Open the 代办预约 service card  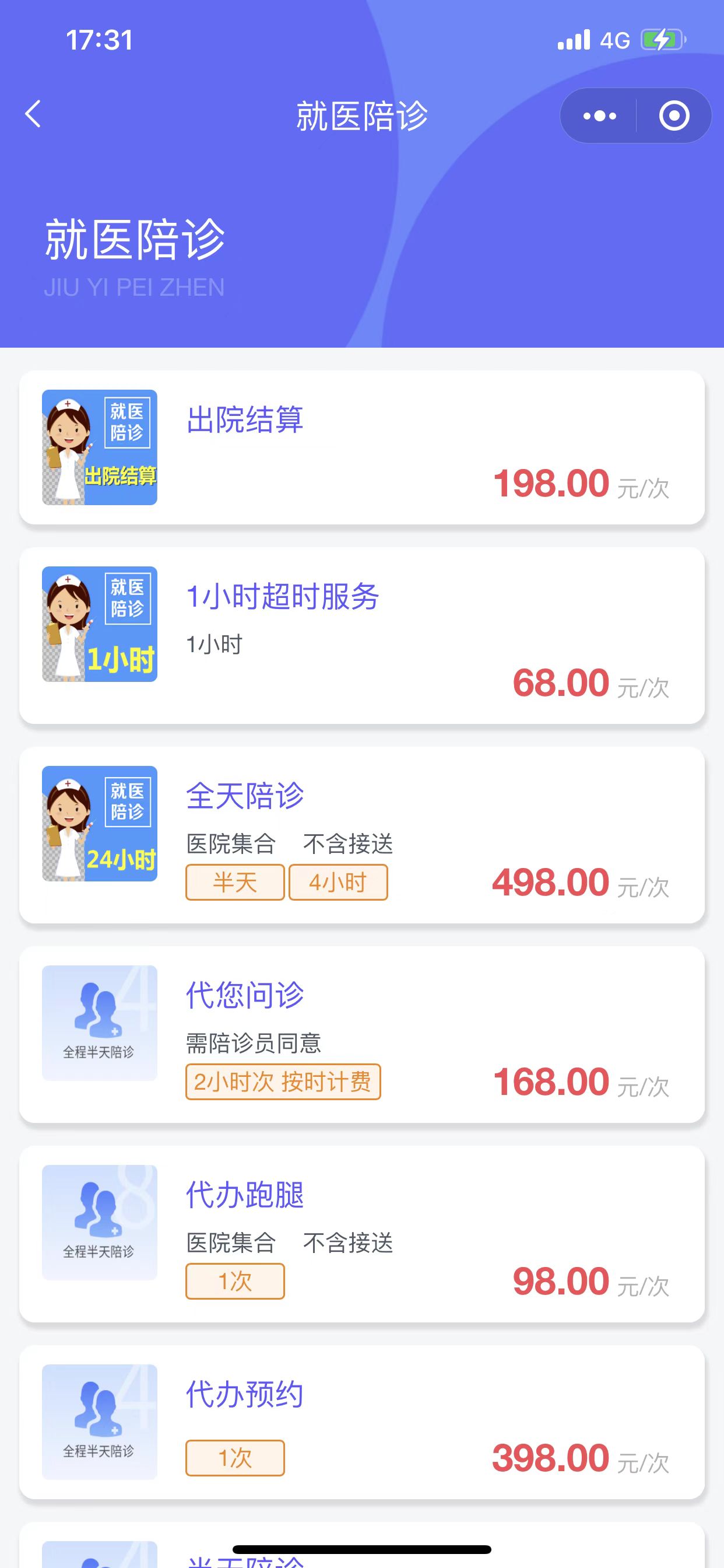[x=361, y=1422]
